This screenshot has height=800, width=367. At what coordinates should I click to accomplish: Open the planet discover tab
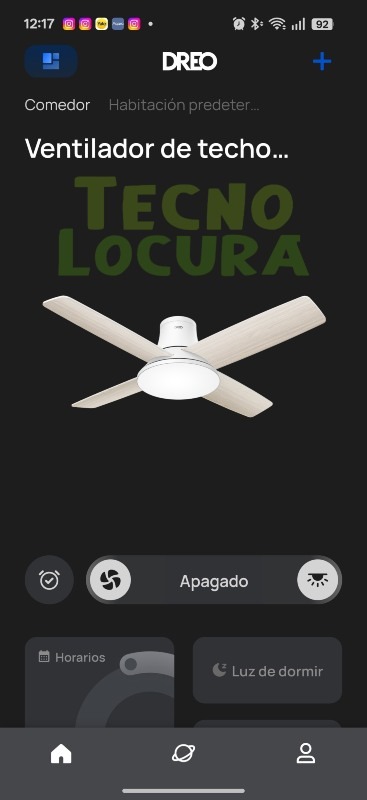click(x=183, y=753)
